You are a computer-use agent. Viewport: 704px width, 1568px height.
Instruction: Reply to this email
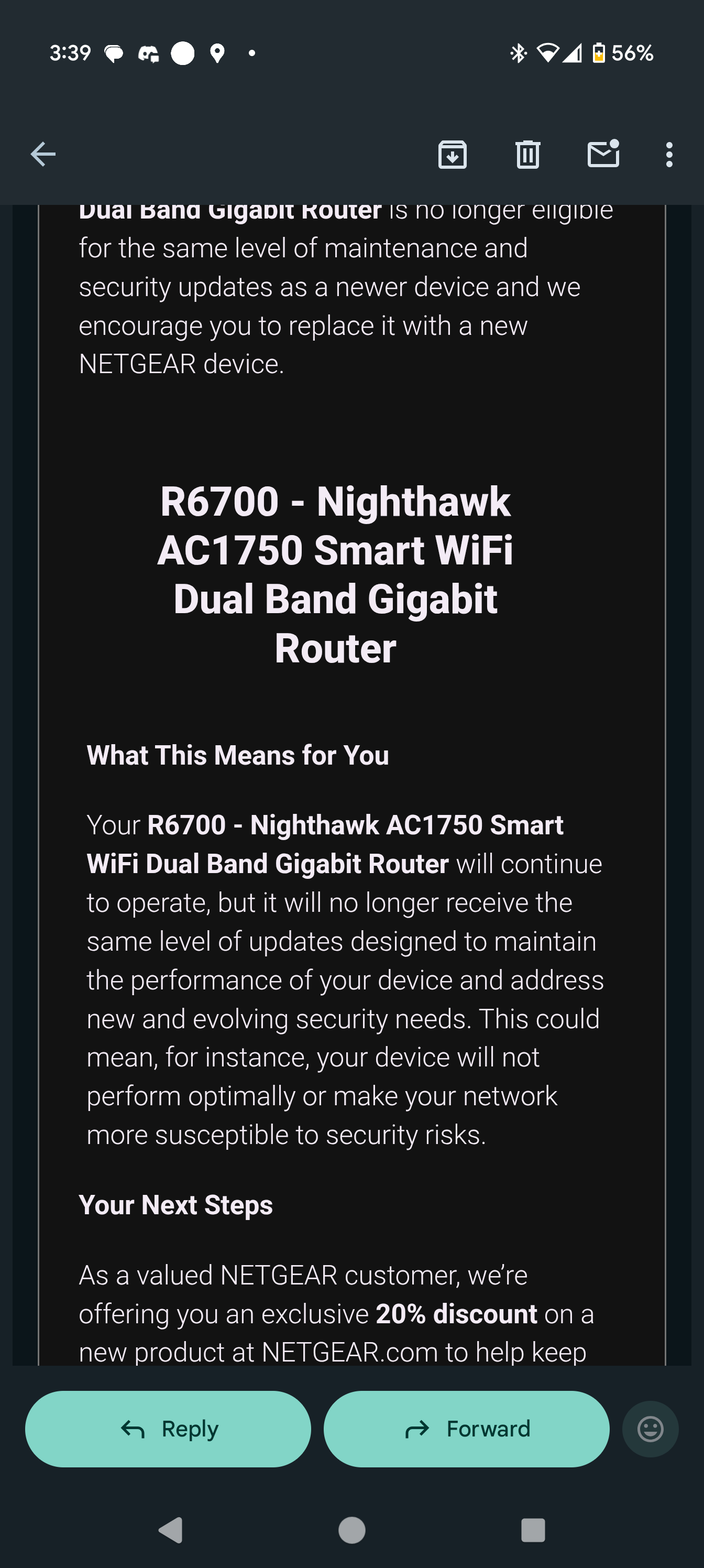[168, 1429]
